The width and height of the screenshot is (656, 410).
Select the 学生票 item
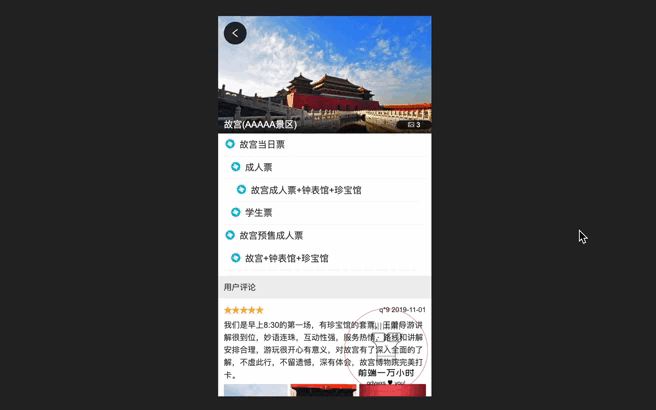tap(258, 213)
